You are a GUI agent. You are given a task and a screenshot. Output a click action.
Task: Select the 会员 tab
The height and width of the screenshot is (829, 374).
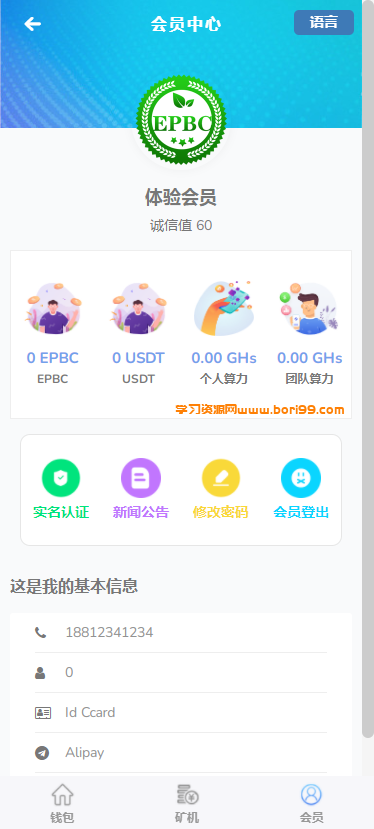[312, 803]
